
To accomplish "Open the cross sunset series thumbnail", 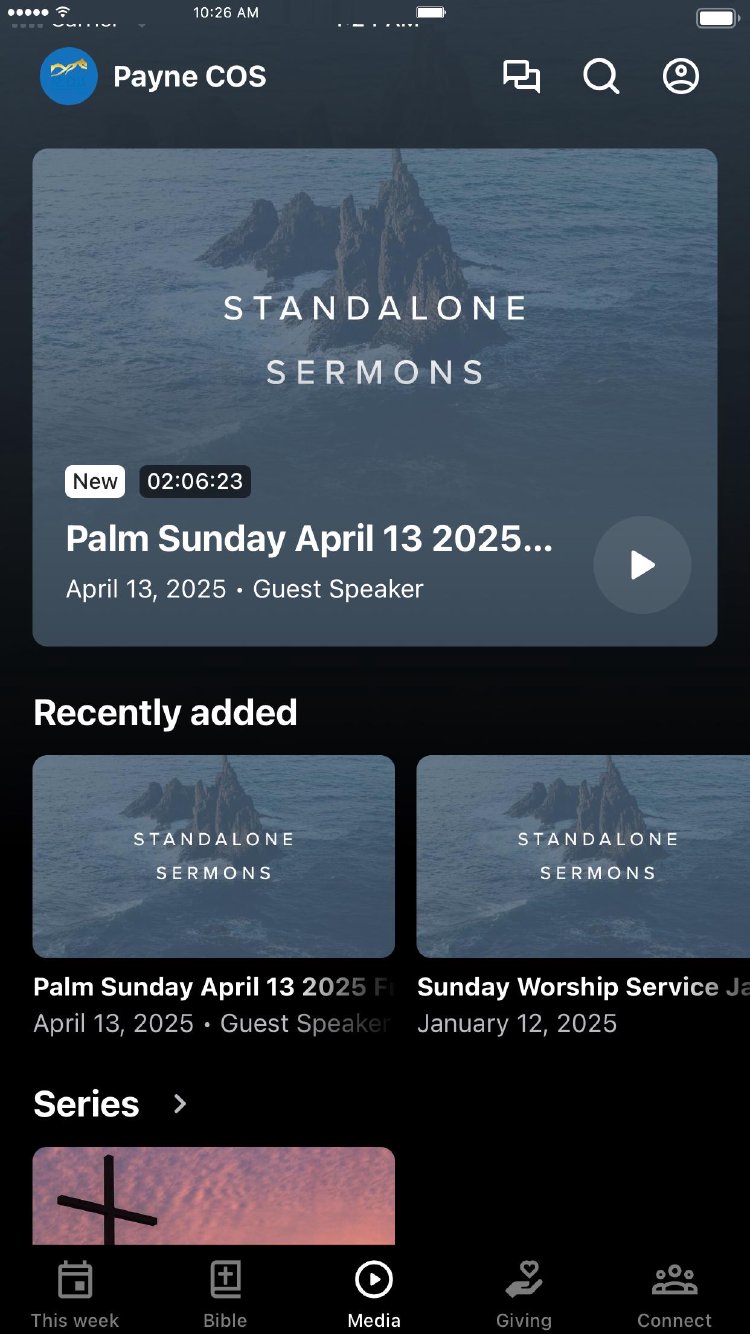I will pyautogui.click(x=214, y=1195).
